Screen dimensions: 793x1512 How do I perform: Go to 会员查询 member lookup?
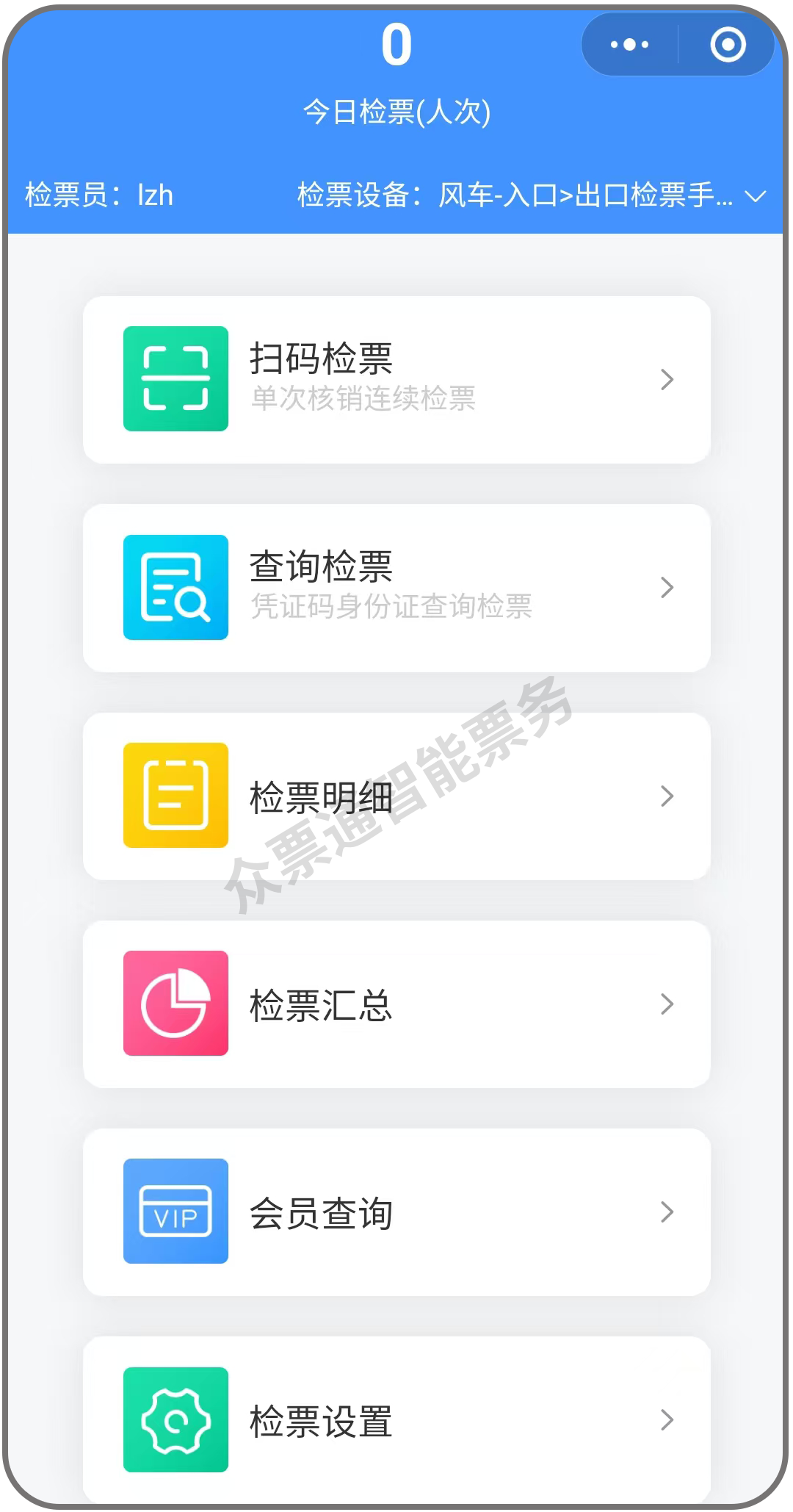coord(396,1212)
